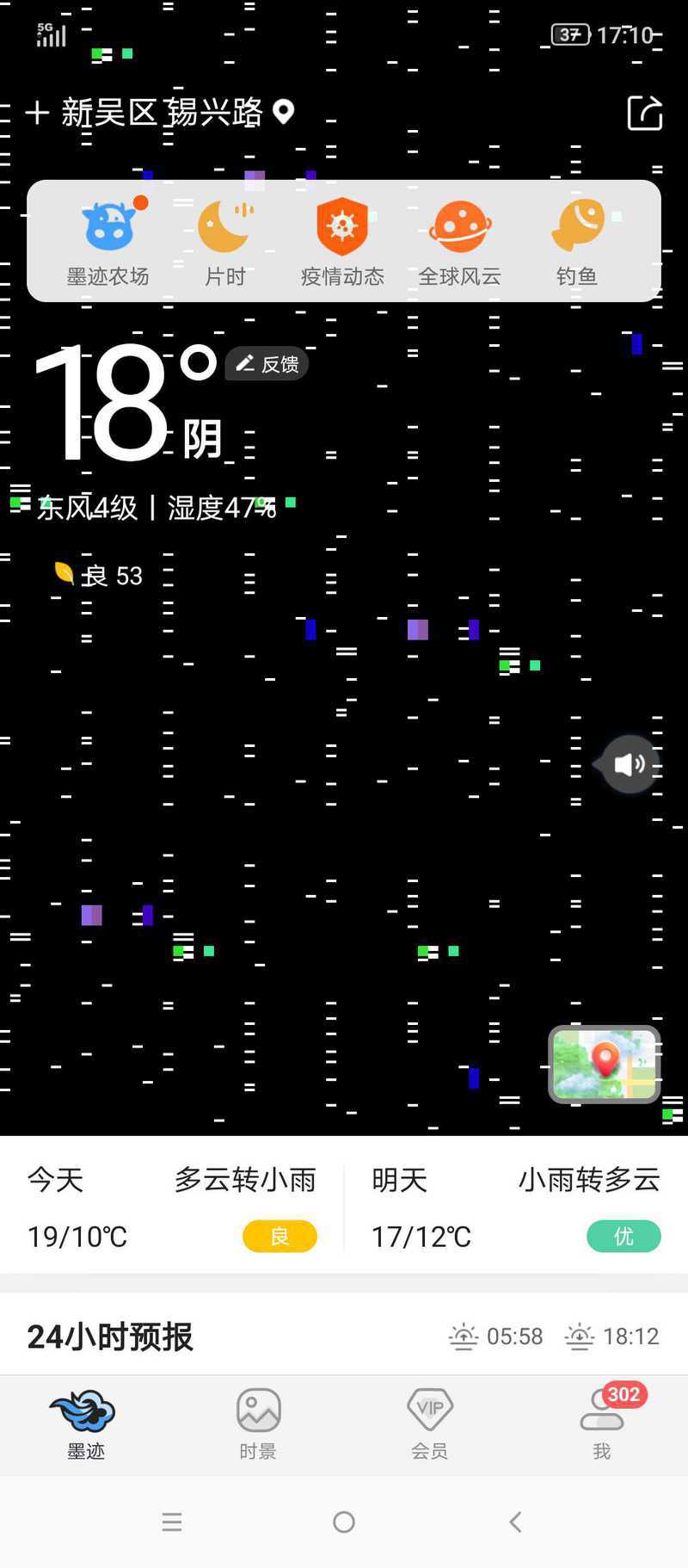Open tomorrow's forecast 小雨转多云
Viewport: 688px width, 1568px height.
516,1206
